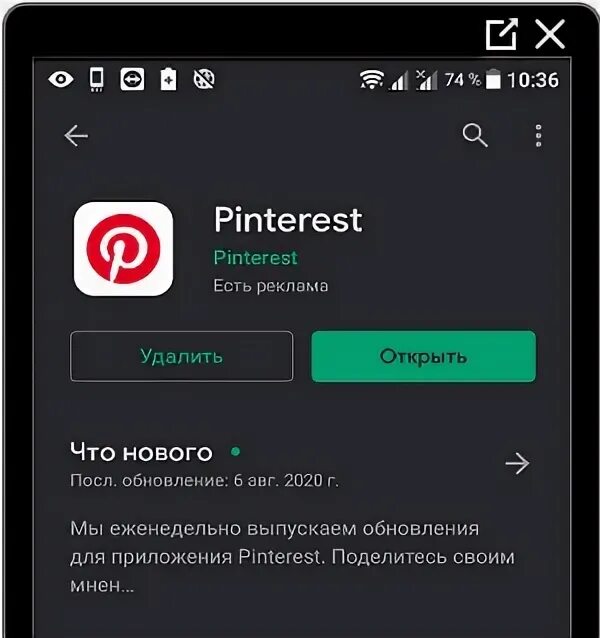Open the image in a new window
This screenshot has height=638, width=600.
(x=501, y=35)
